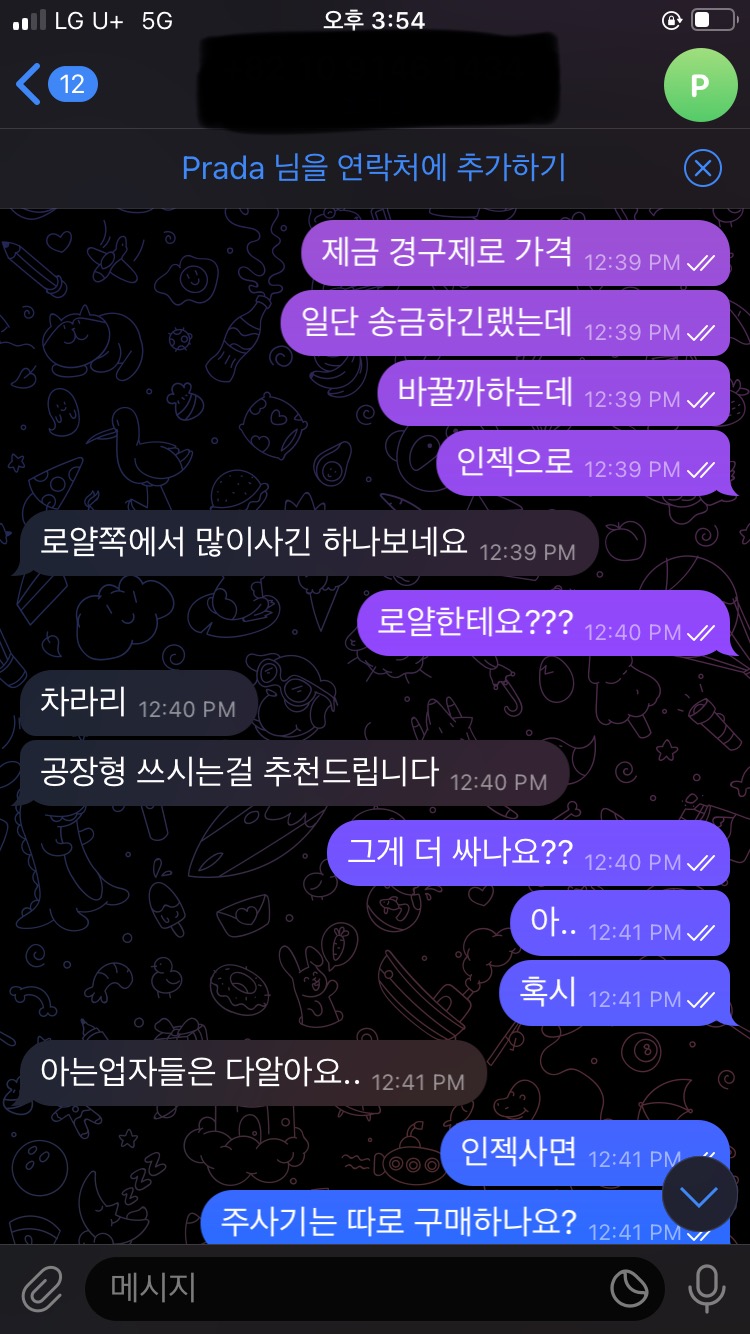Dismiss the add-to-contacts banner
The image size is (750, 1334).
coord(703,168)
